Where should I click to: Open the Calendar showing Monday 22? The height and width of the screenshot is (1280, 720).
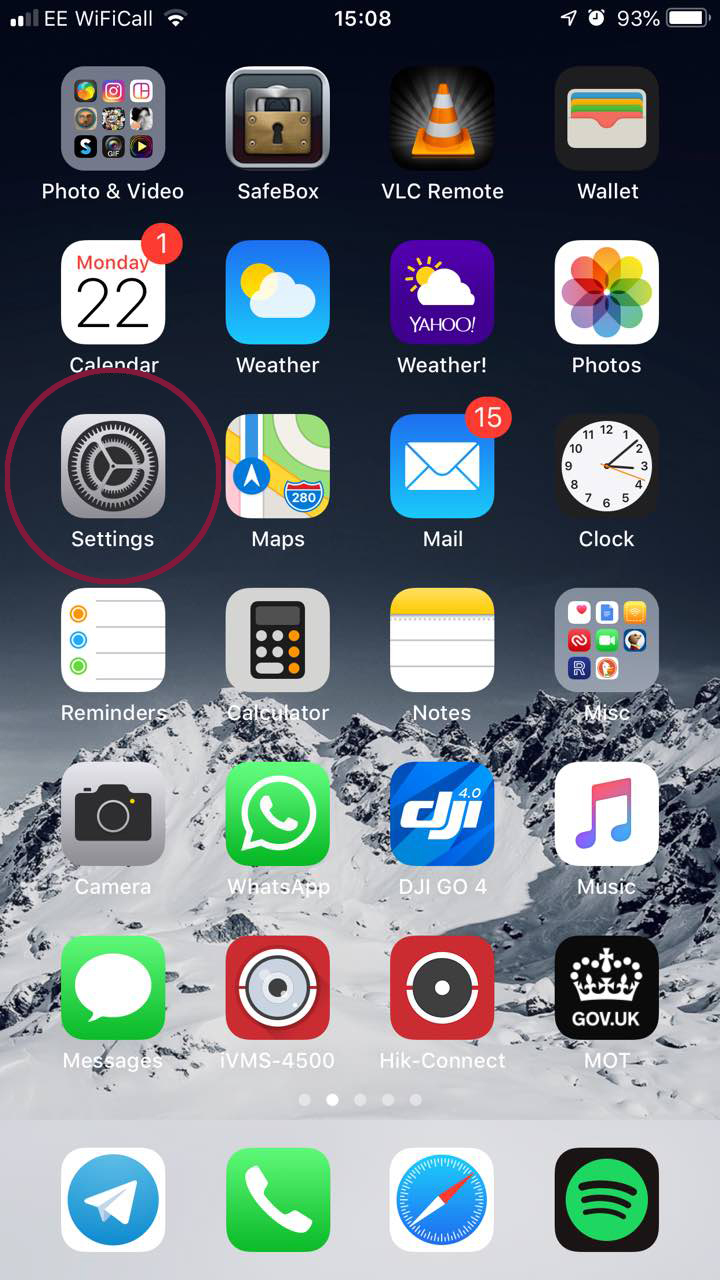(113, 292)
